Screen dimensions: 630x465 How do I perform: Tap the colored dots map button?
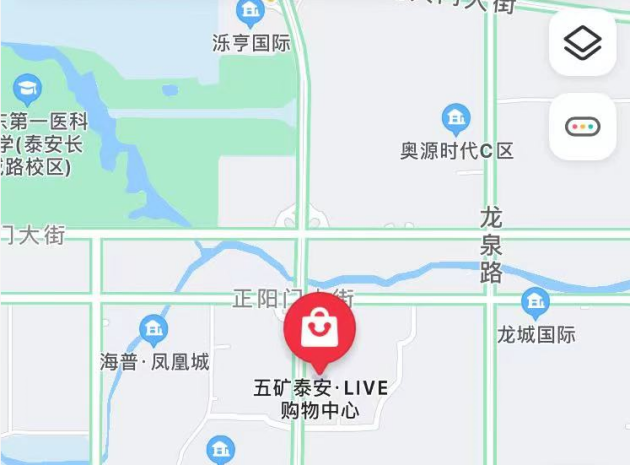[582, 127]
